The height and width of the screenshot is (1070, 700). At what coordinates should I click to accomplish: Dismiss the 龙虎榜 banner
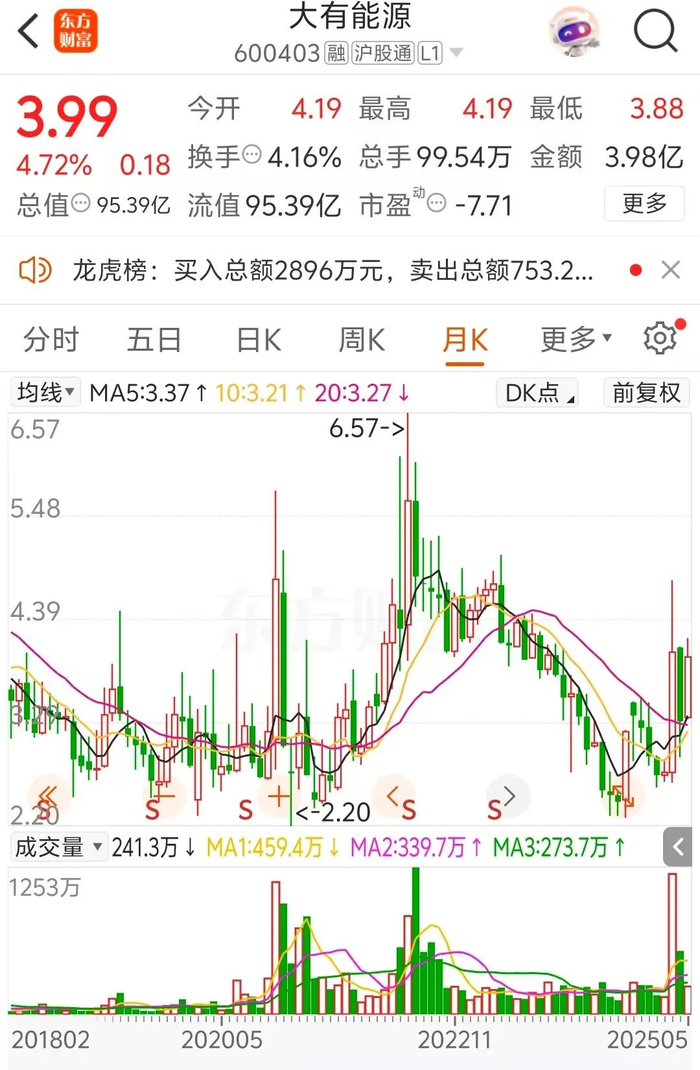coord(671,270)
